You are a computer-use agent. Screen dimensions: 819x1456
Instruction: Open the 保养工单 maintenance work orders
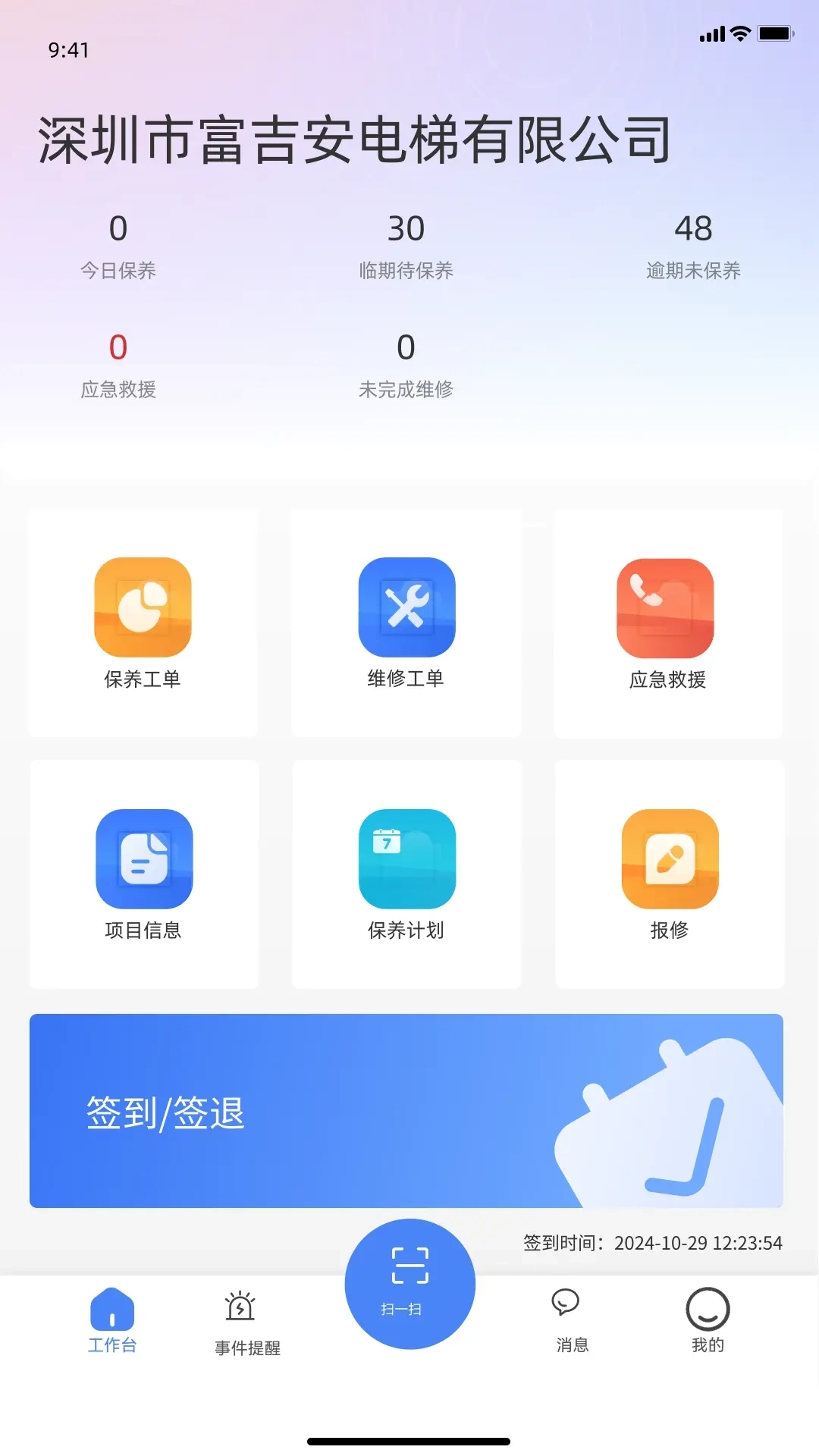[x=143, y=623]
